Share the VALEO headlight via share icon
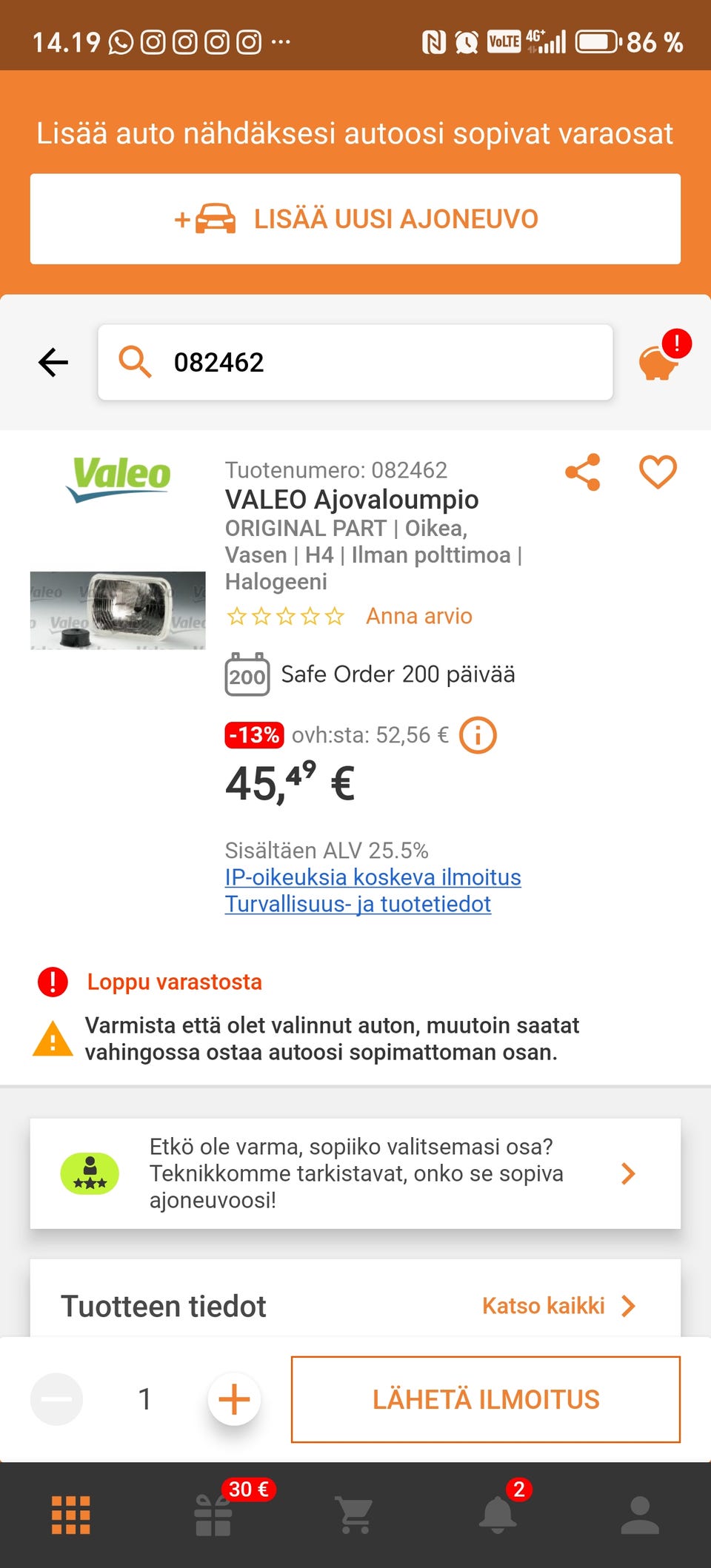 (582, 471)
